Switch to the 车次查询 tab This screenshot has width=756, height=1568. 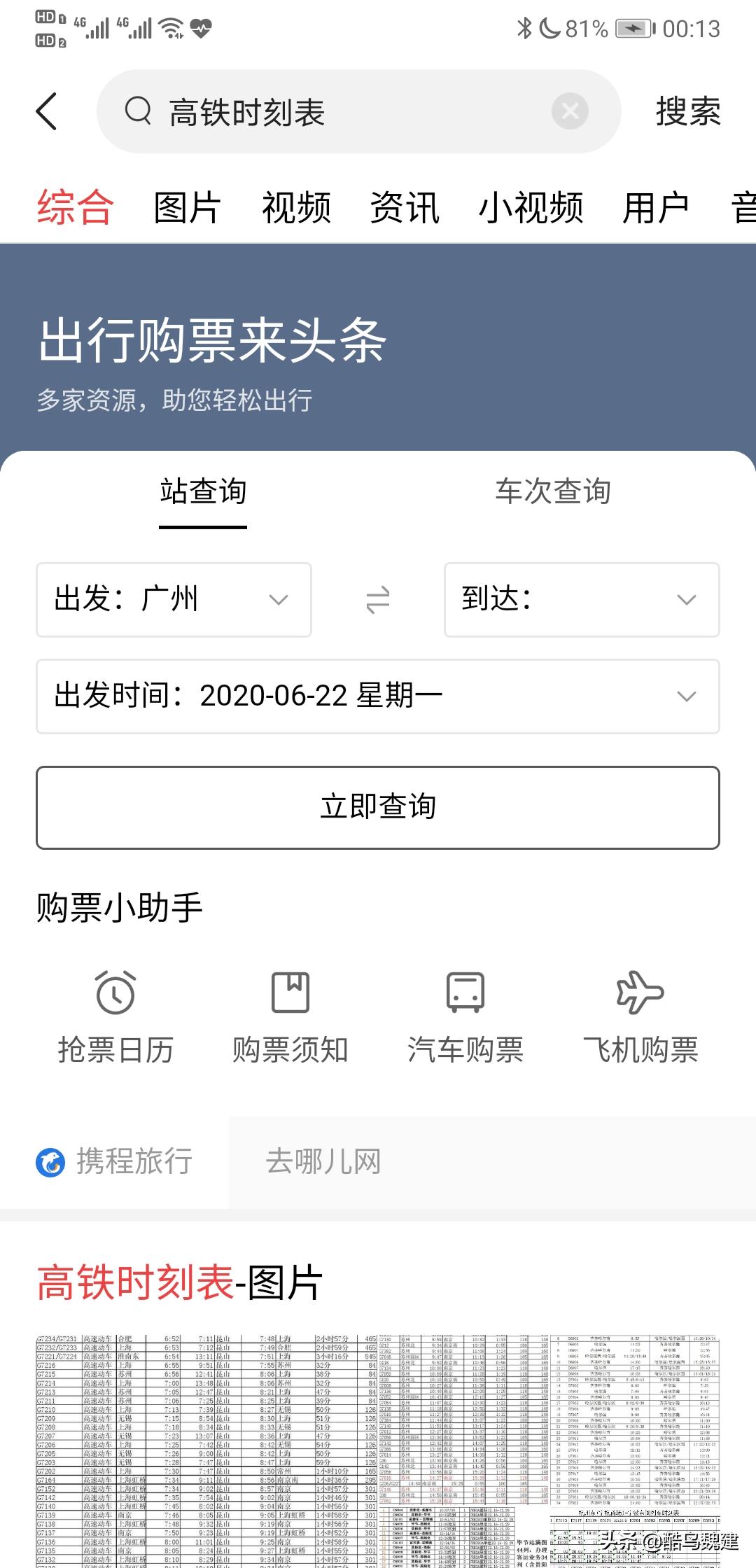[552, 492]
